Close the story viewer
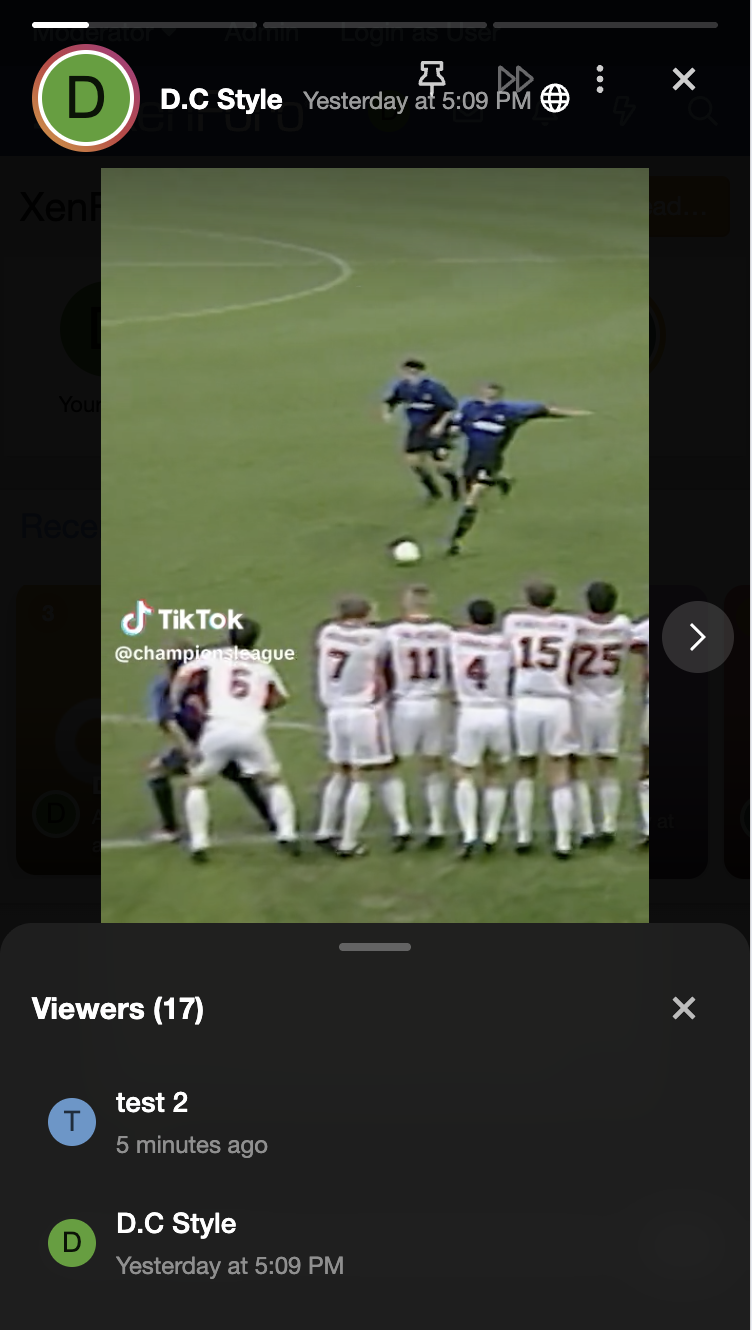 tap(683, 79)
